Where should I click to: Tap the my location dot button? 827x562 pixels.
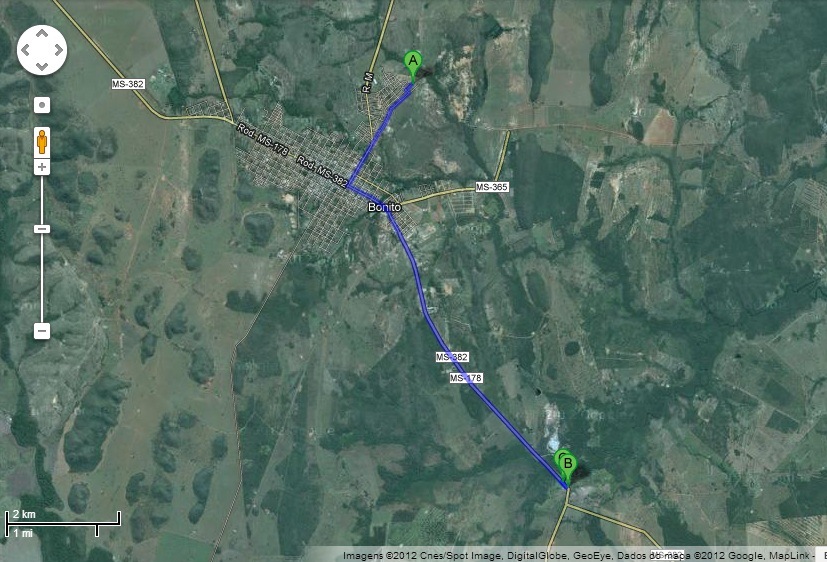42,104
